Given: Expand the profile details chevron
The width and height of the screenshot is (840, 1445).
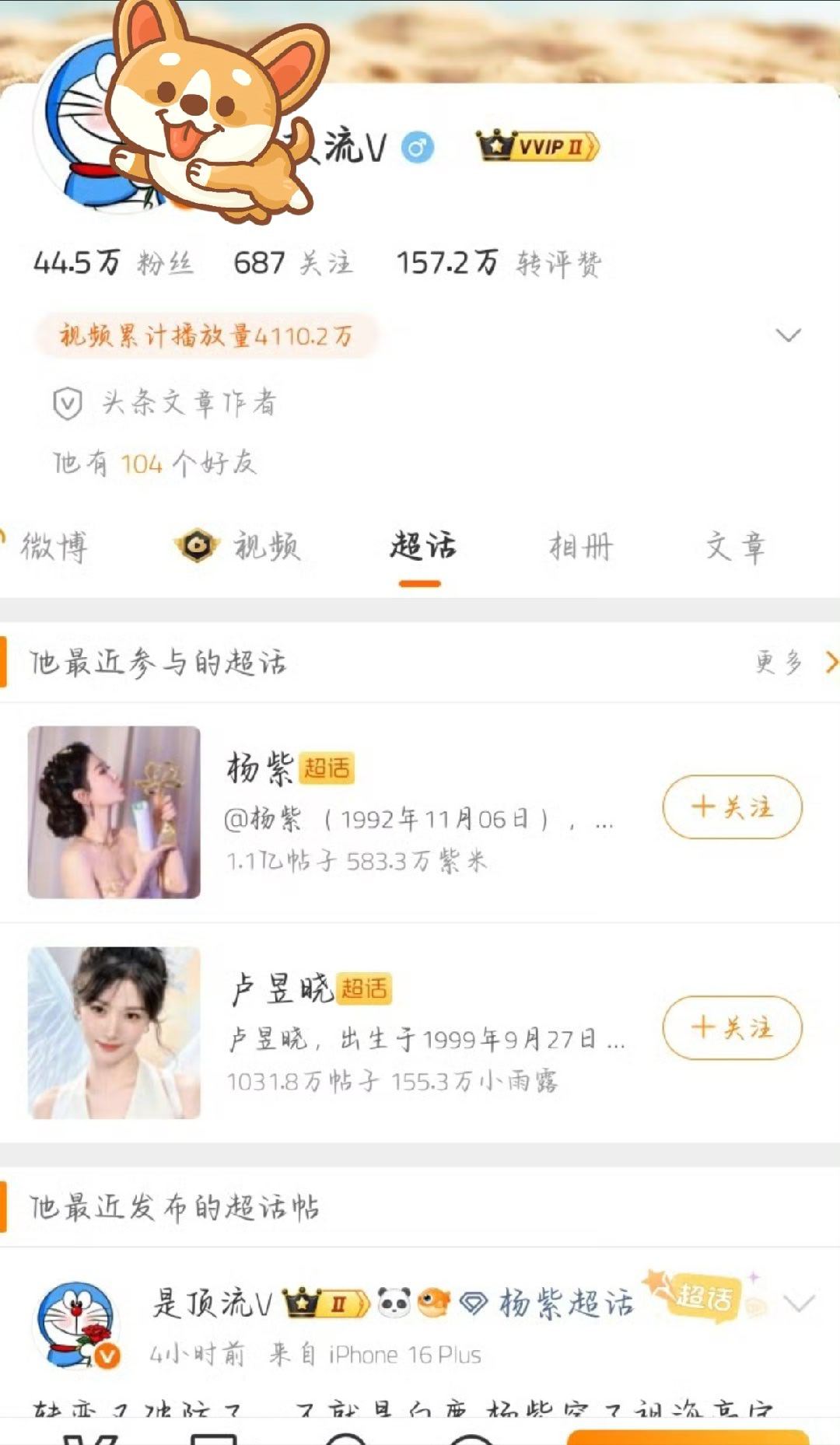Looking at the screenshot, I should [x=788, y=335].
